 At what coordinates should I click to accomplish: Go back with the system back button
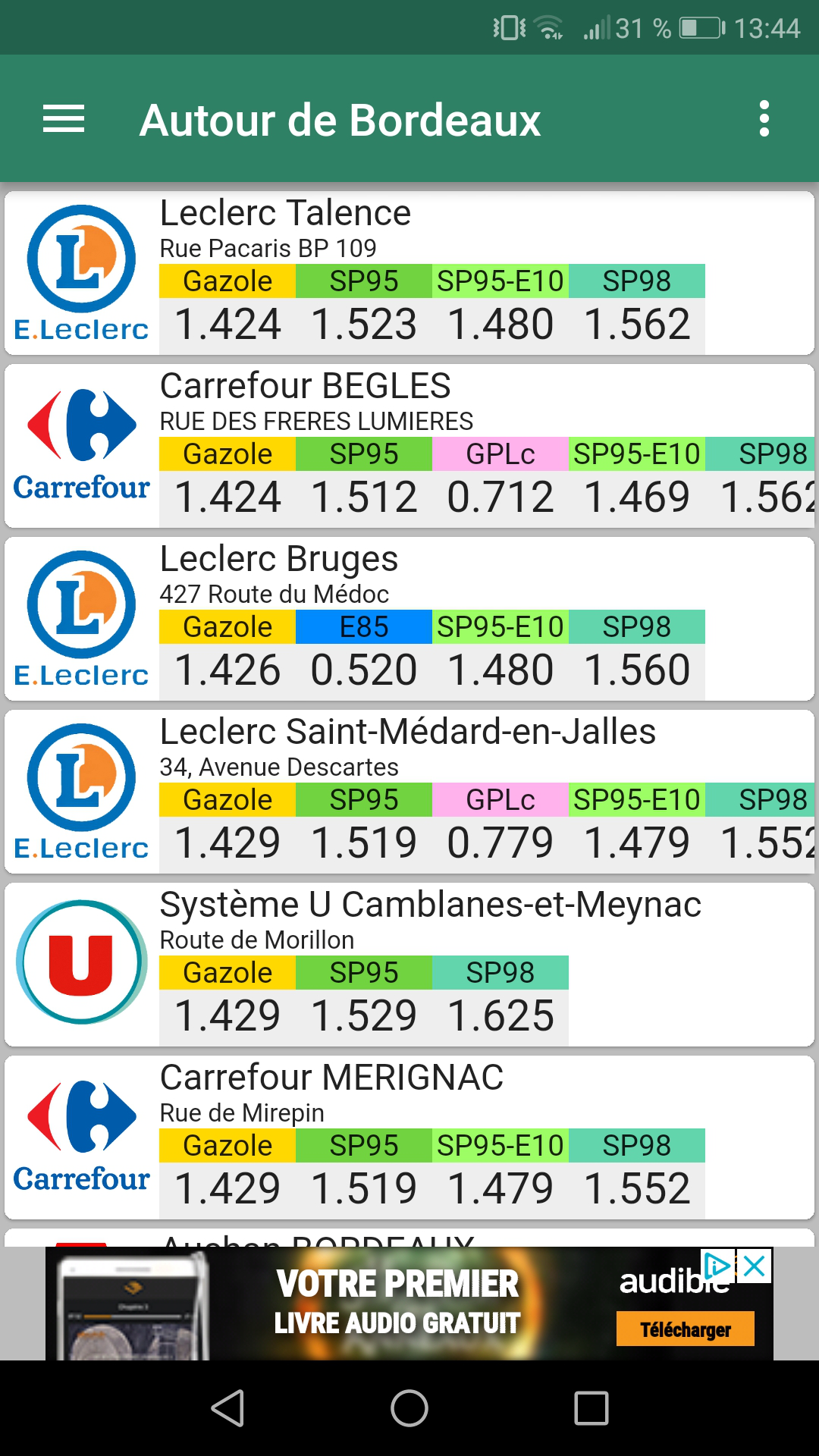coord(227,1408)
